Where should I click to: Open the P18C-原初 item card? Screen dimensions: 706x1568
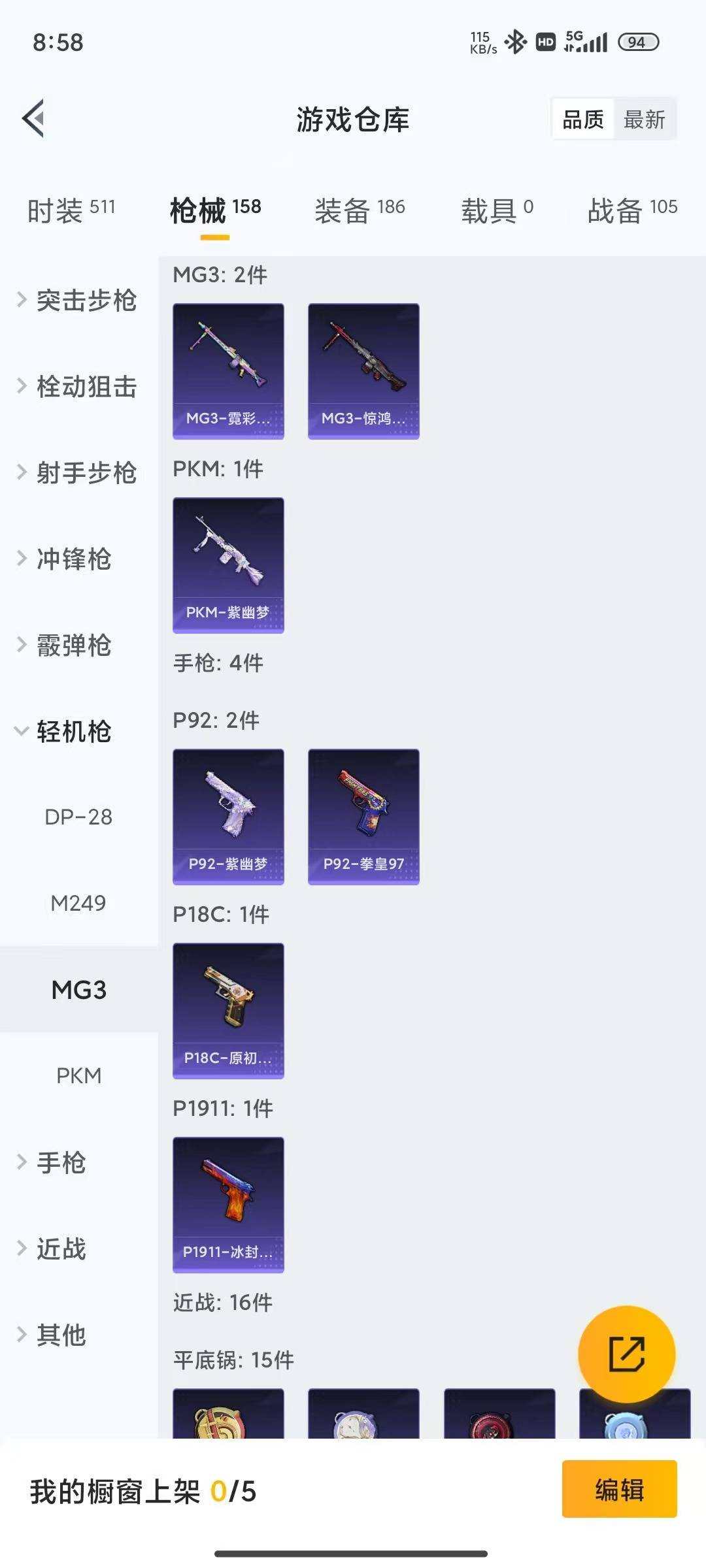(228, 1009)
